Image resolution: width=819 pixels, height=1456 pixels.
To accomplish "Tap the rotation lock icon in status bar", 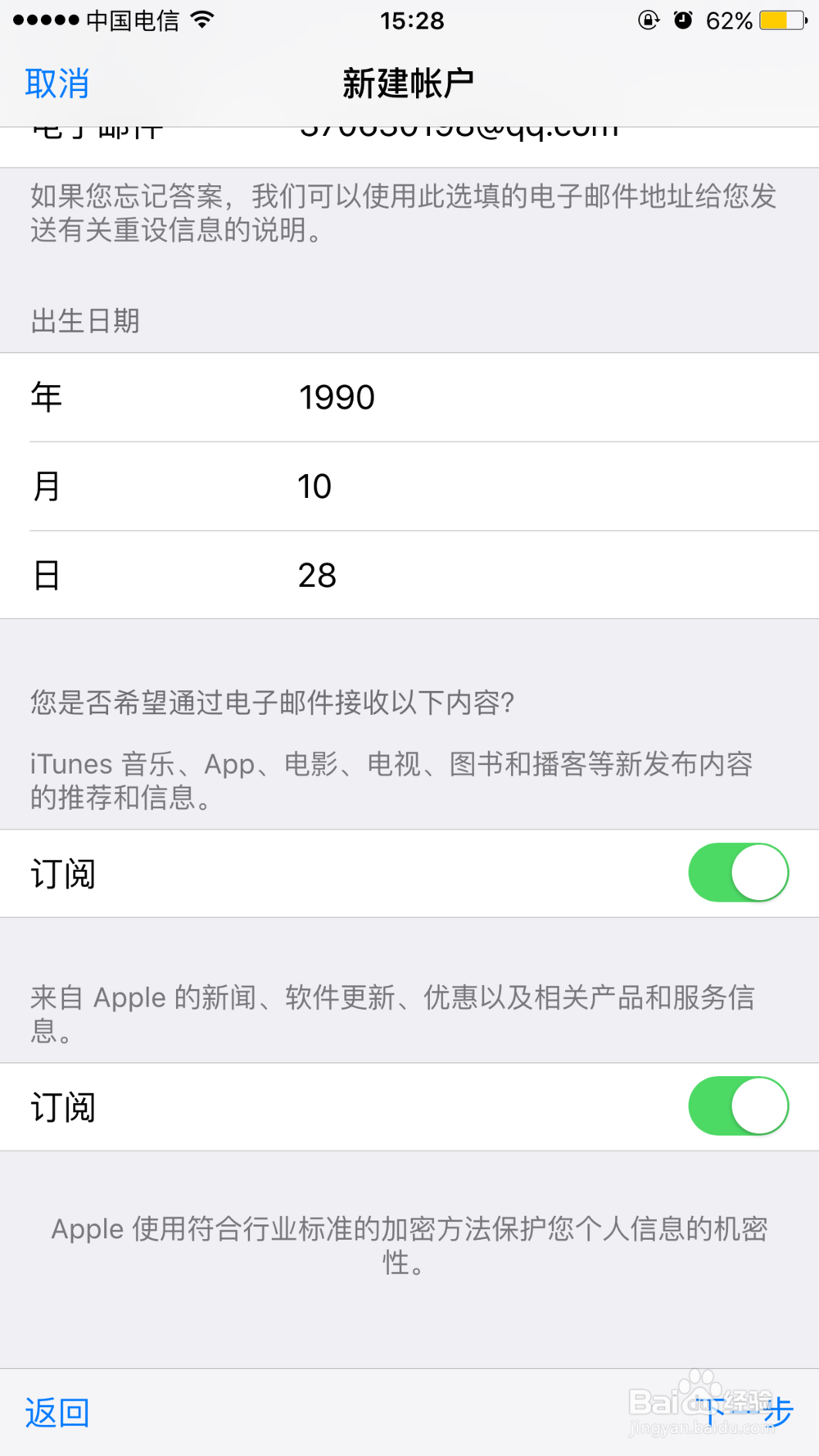I will [648, 20].
